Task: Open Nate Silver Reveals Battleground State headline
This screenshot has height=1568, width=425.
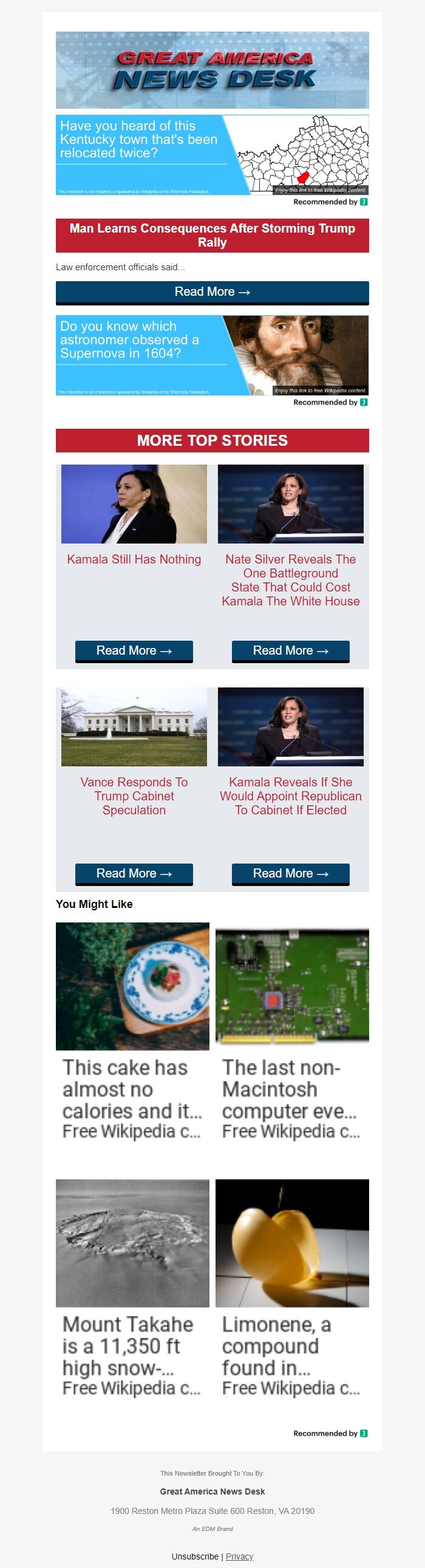Action: click(x=290, y=580)
